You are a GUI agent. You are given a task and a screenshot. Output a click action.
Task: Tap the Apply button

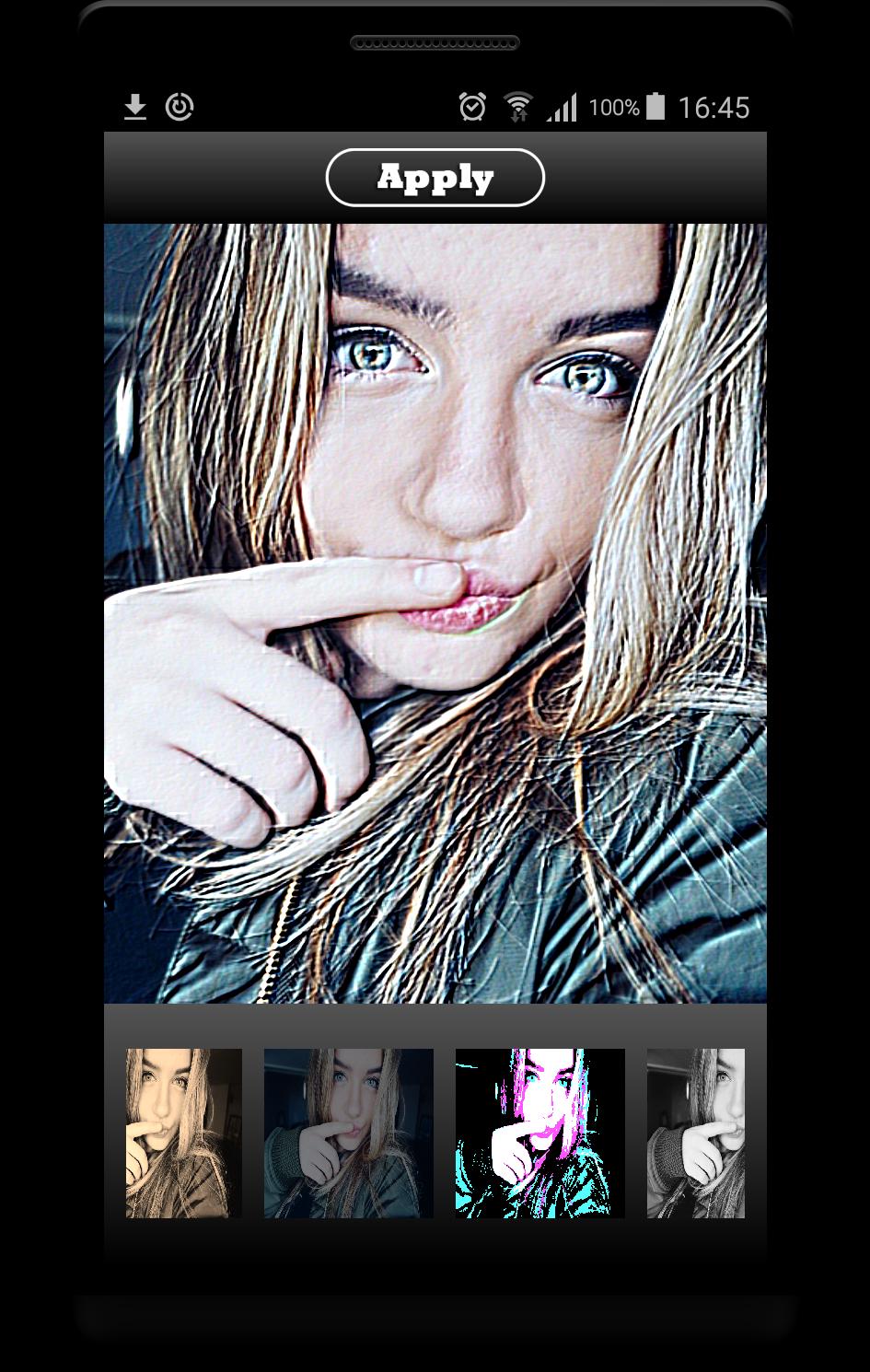point(435,178)
